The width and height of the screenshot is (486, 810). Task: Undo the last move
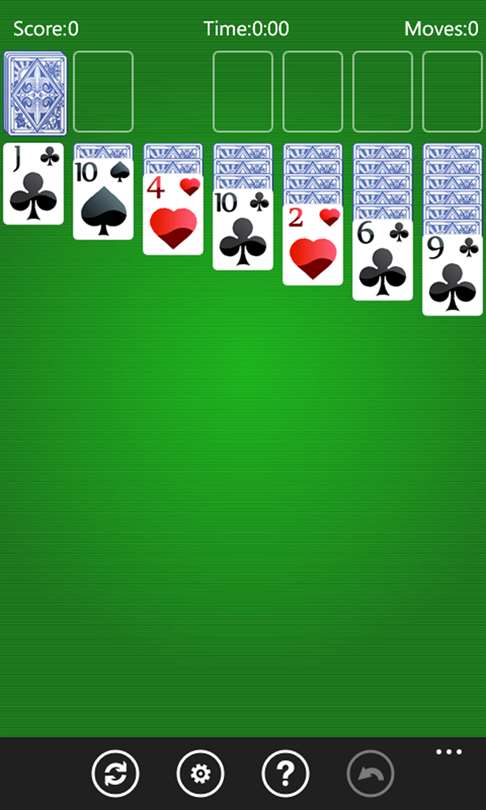coord(370,773)
